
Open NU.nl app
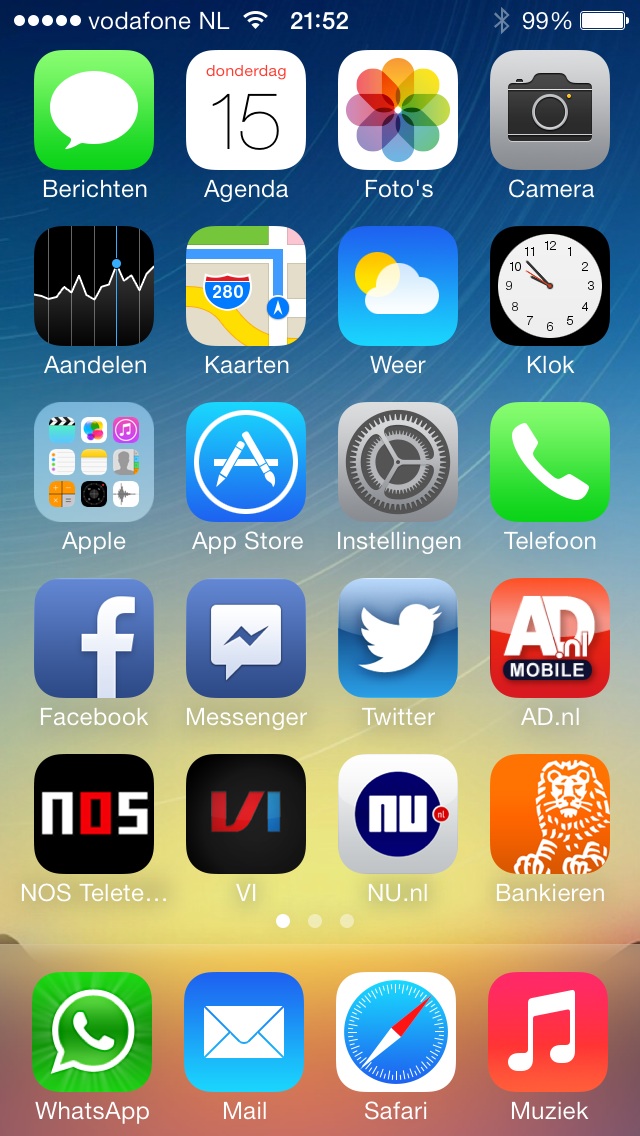point(398,814)
